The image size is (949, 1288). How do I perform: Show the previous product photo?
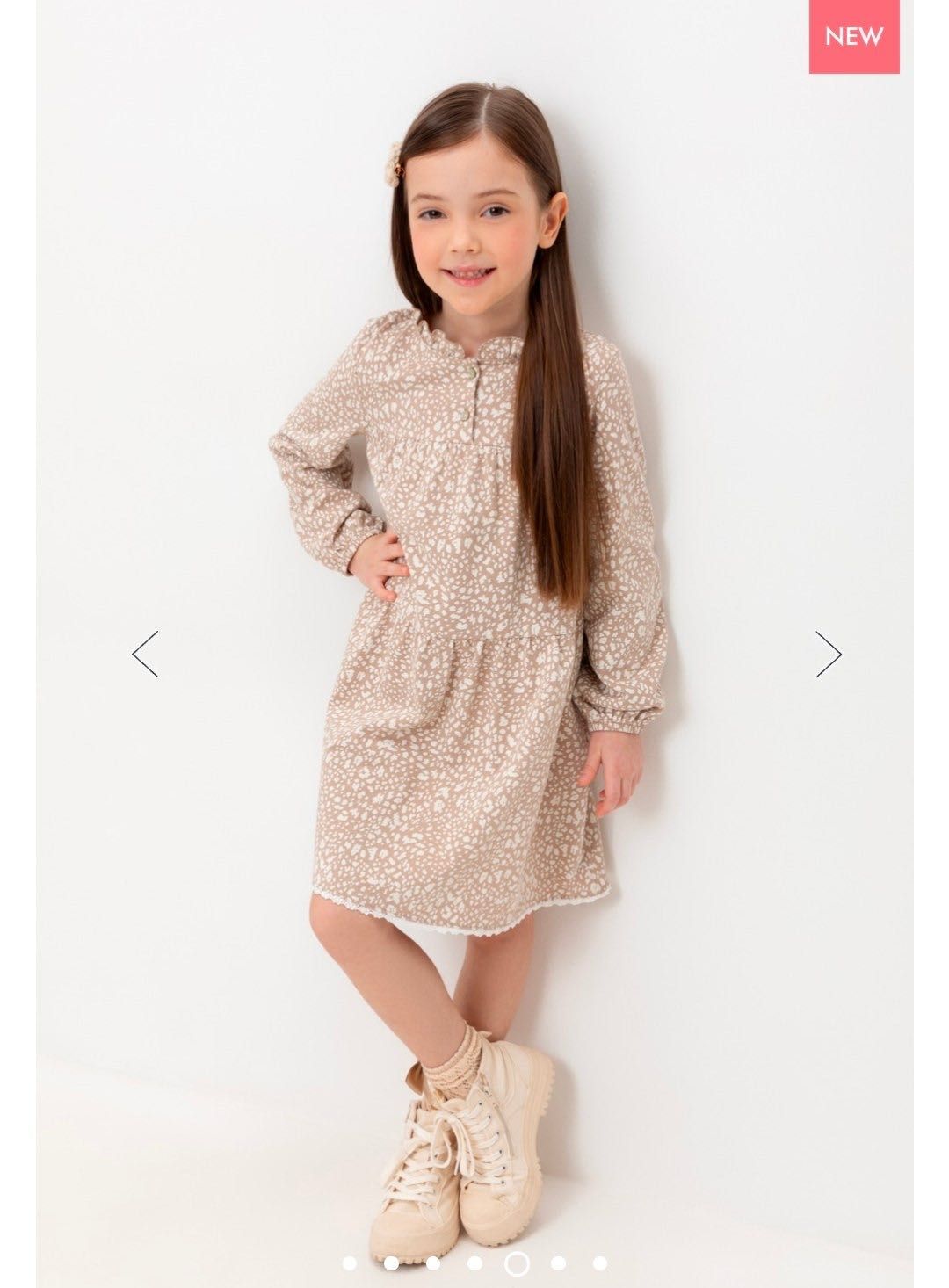click(x=145, y=654)
